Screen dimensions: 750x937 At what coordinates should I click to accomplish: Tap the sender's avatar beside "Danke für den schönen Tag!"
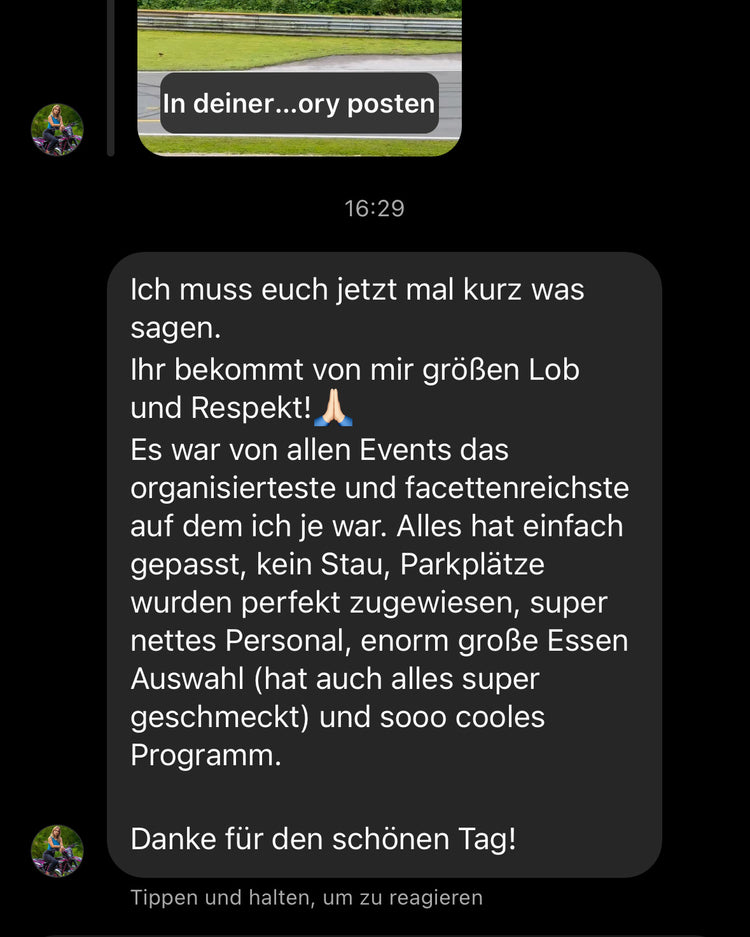[x=57, y=850]
